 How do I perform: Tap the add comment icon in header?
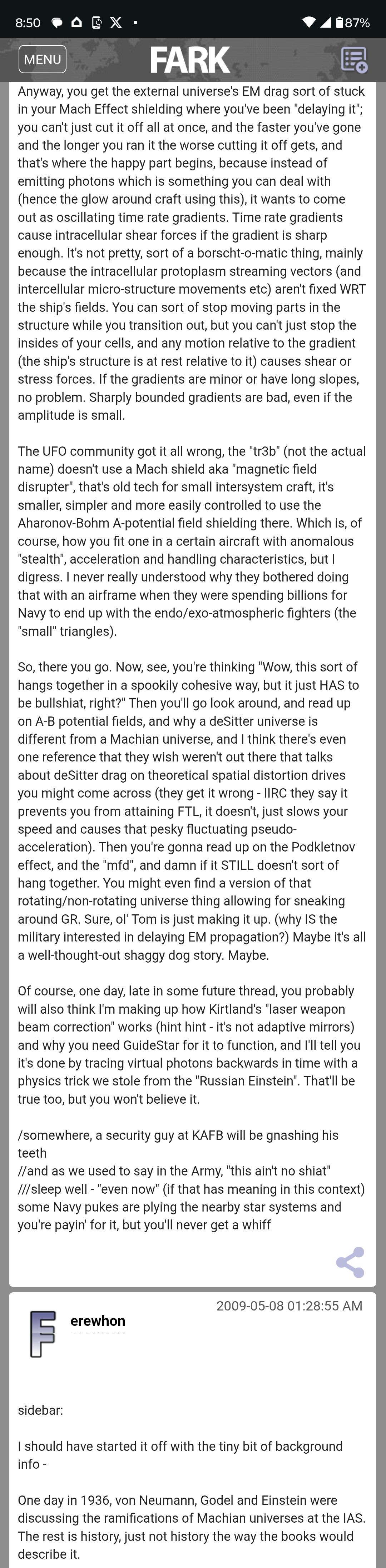[x=354, y=60]
